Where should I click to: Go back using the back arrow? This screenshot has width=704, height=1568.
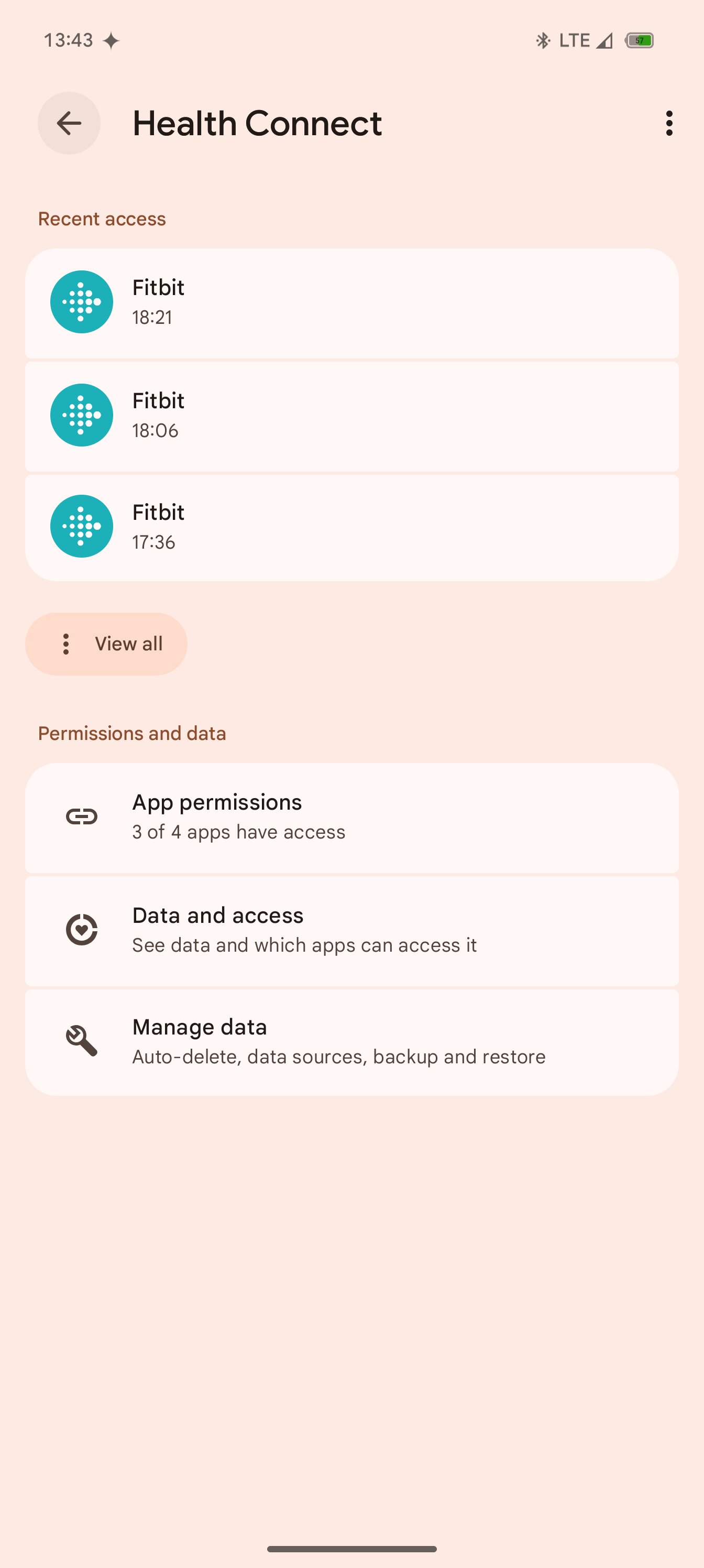click(x=69, y=123)
